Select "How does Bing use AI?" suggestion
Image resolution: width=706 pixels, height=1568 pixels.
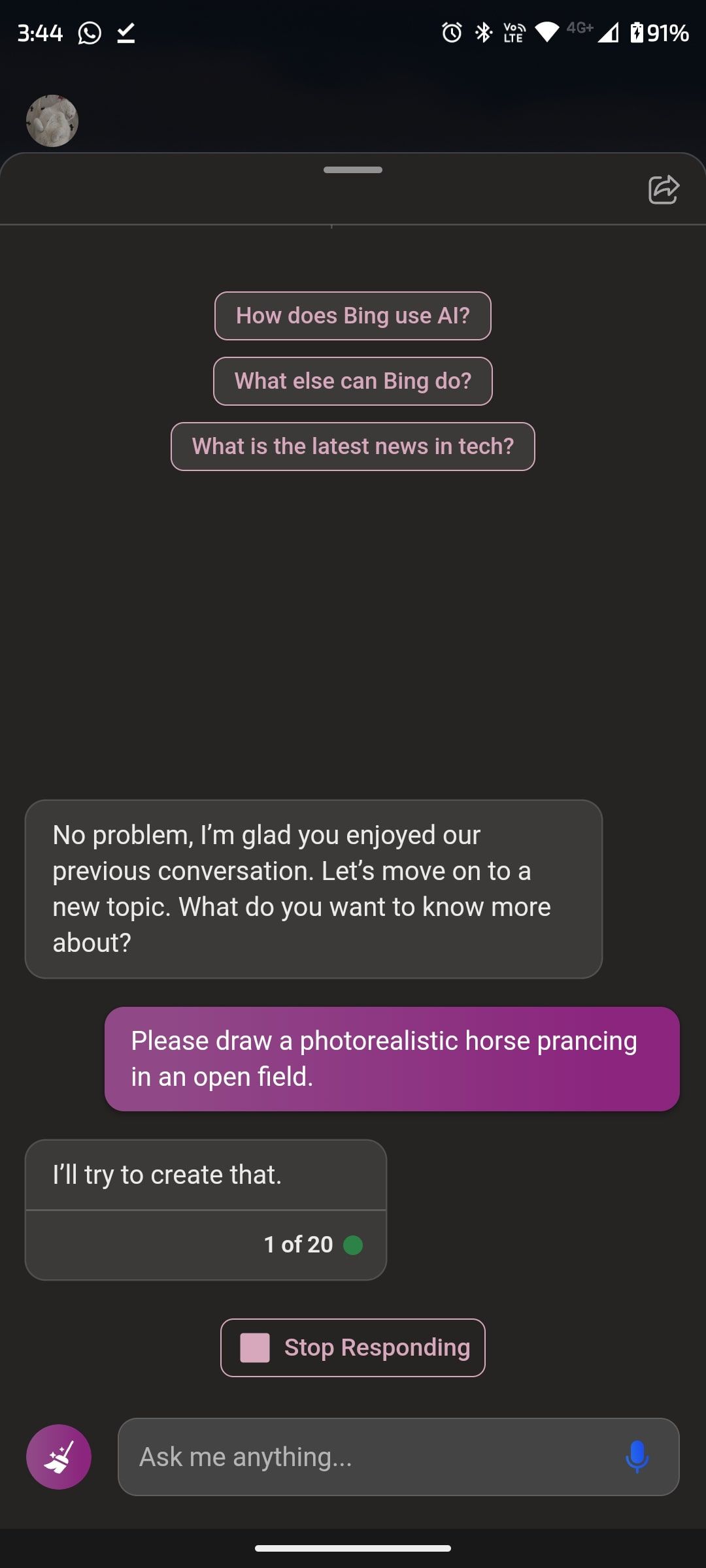[352, 316]
